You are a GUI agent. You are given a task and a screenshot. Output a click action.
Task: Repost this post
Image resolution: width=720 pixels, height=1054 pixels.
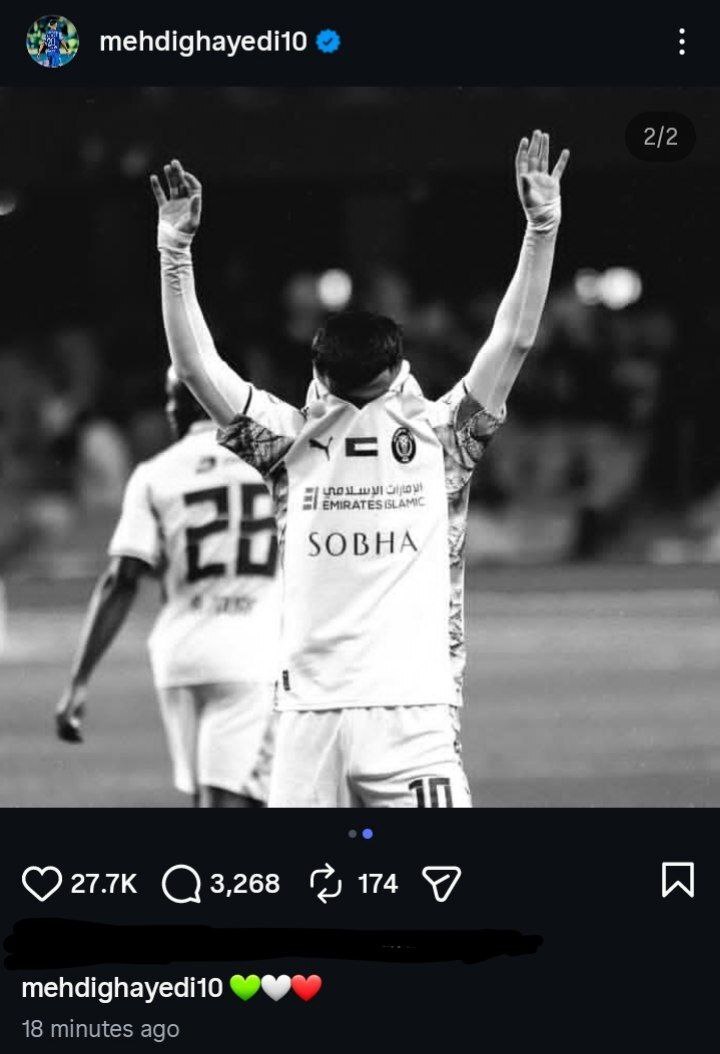click(326, 883)
